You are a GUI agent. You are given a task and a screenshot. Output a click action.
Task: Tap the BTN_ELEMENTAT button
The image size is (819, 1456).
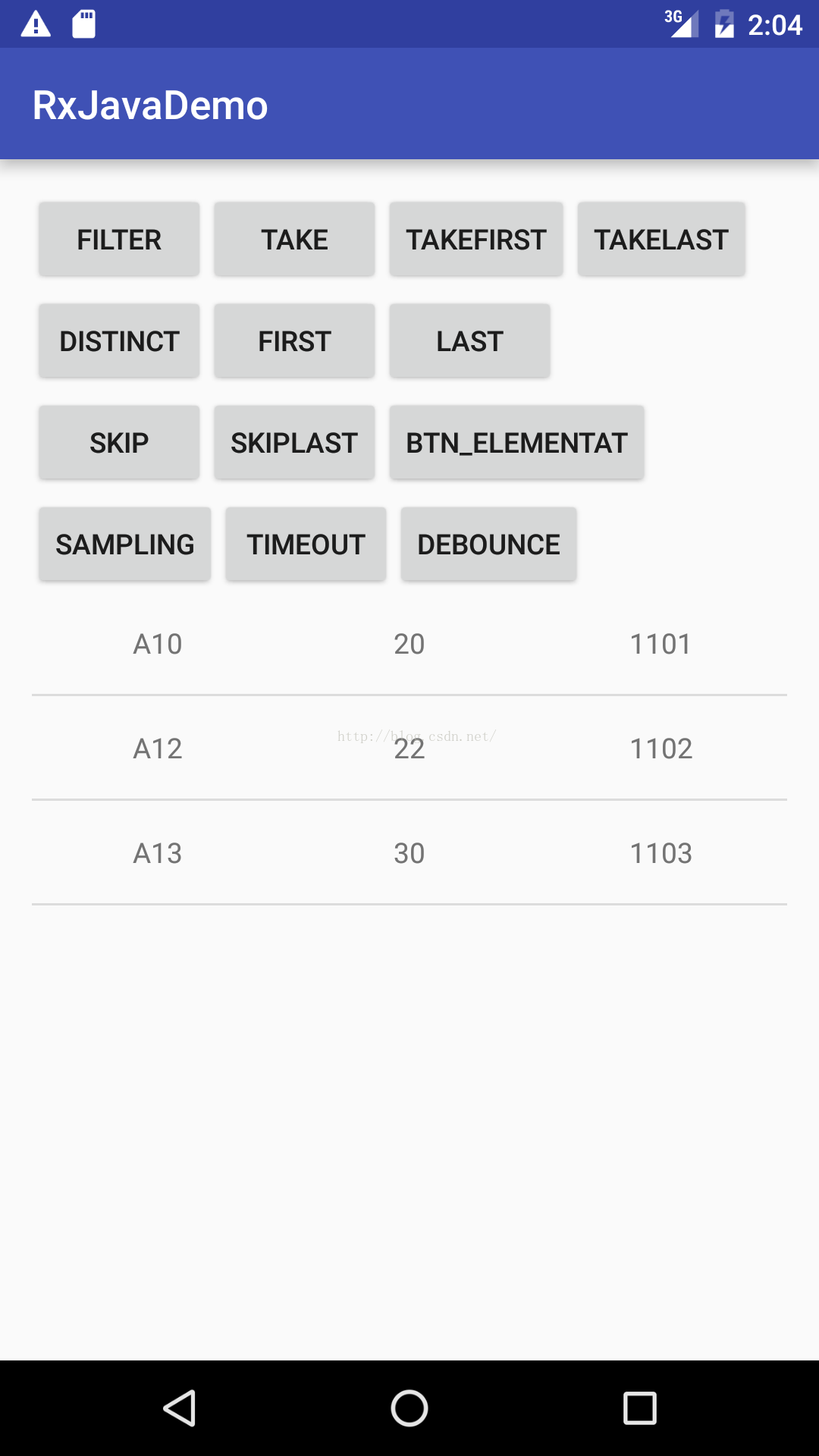(x=516, y=443)
